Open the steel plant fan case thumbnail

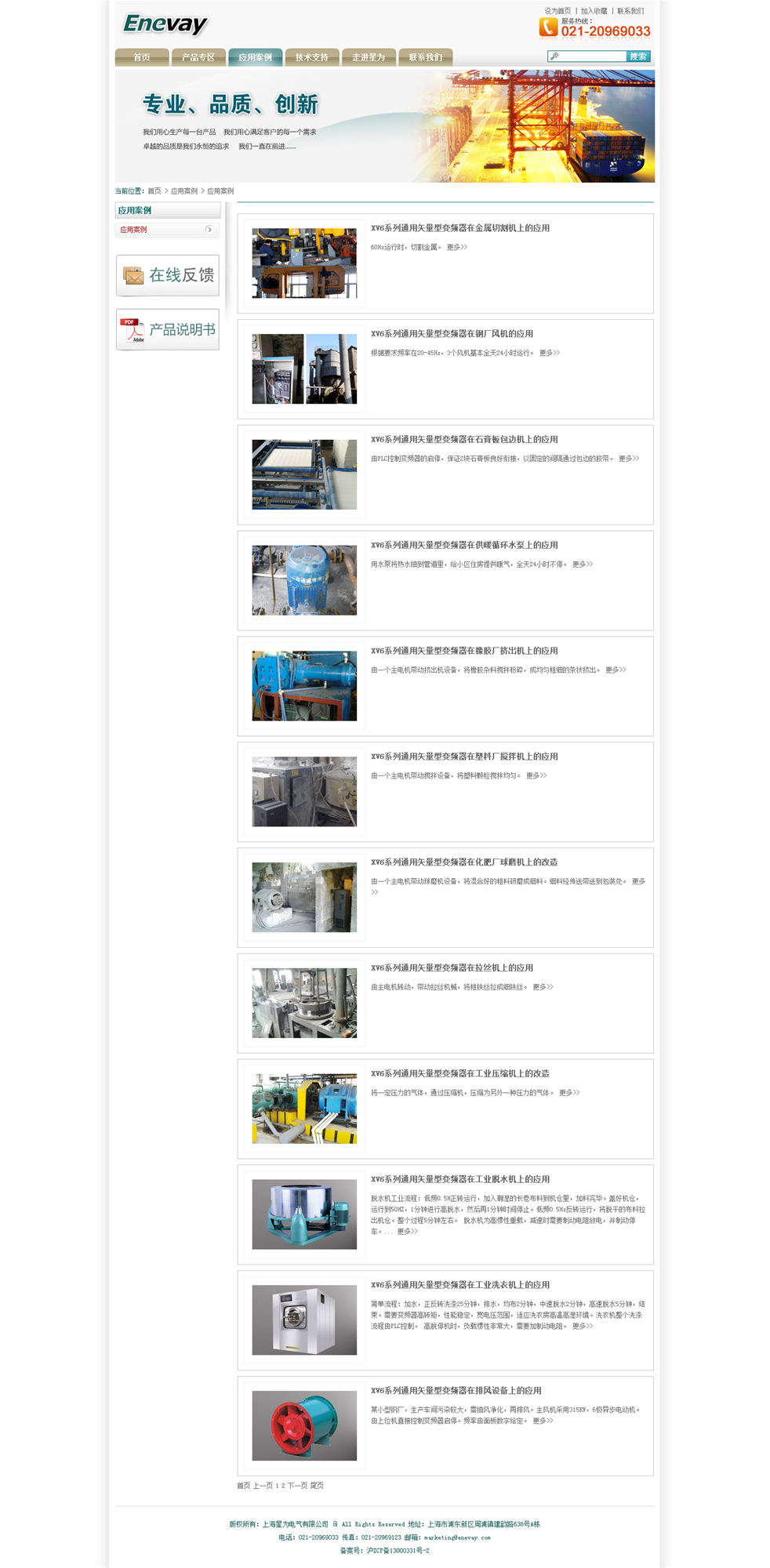304,368
